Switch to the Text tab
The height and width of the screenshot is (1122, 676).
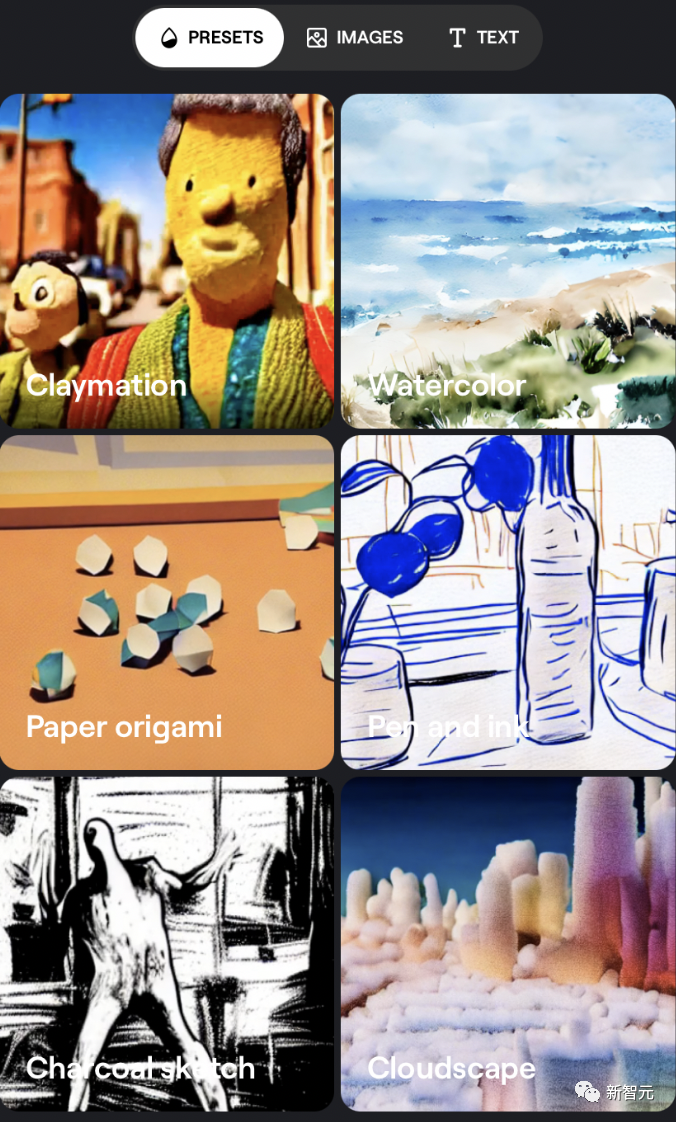pyautogui.click(x=484, y=38)
